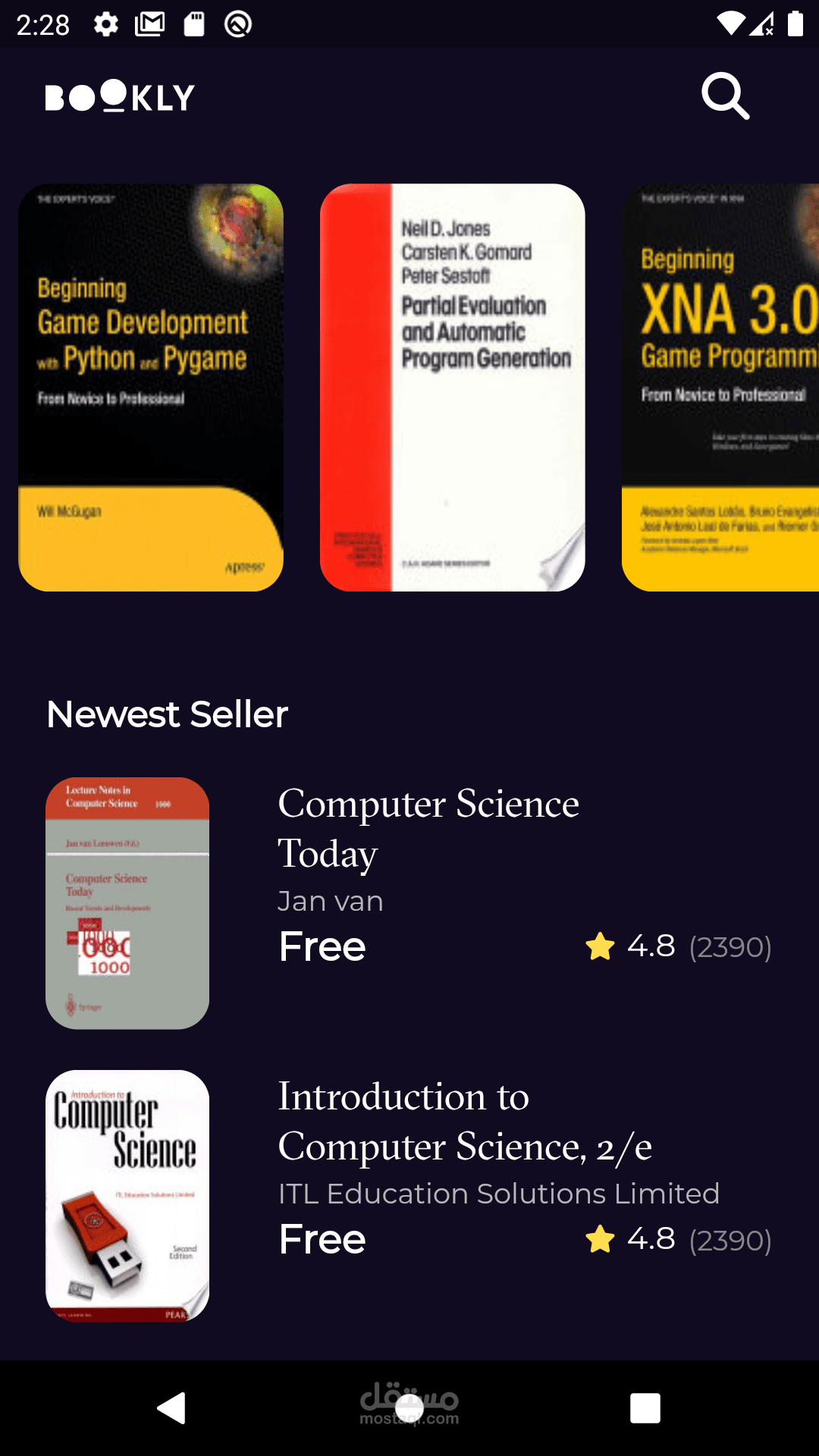Tap the star rating icon for Computer Science Today
Image resolution: width=819 pixels, height=1456 pixels.
click(x=599, y=946)
